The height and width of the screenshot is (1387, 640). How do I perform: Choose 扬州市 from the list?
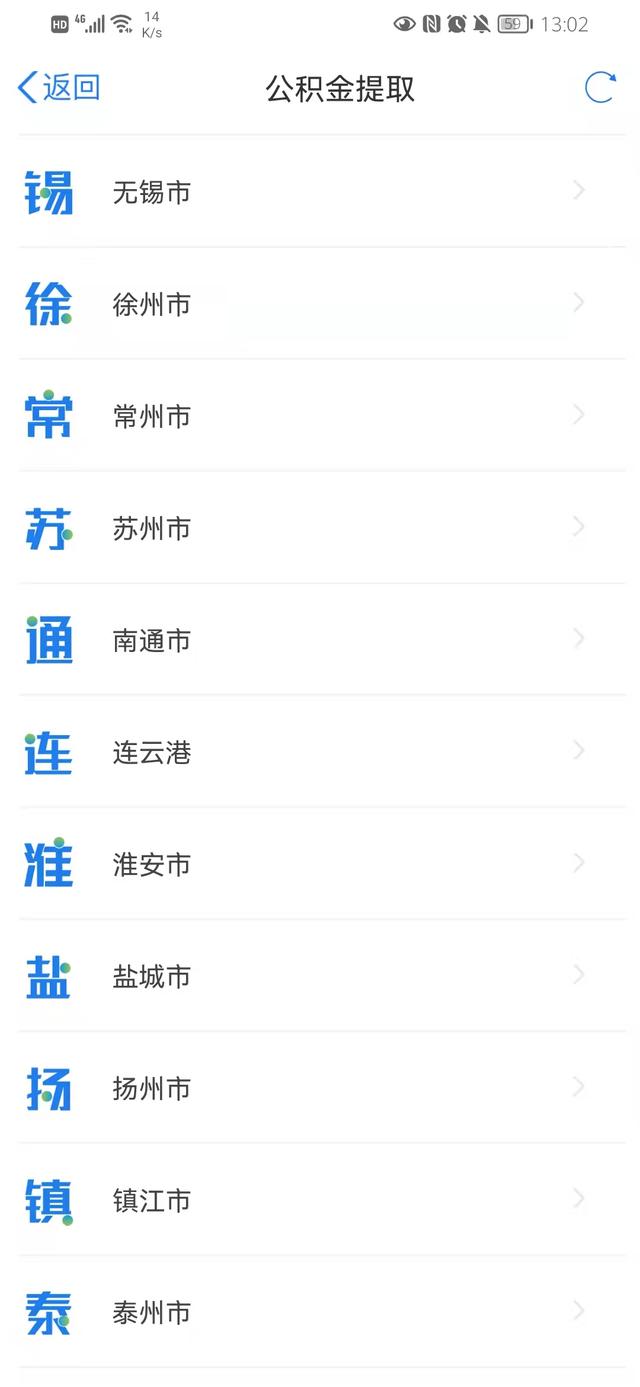320,1088
